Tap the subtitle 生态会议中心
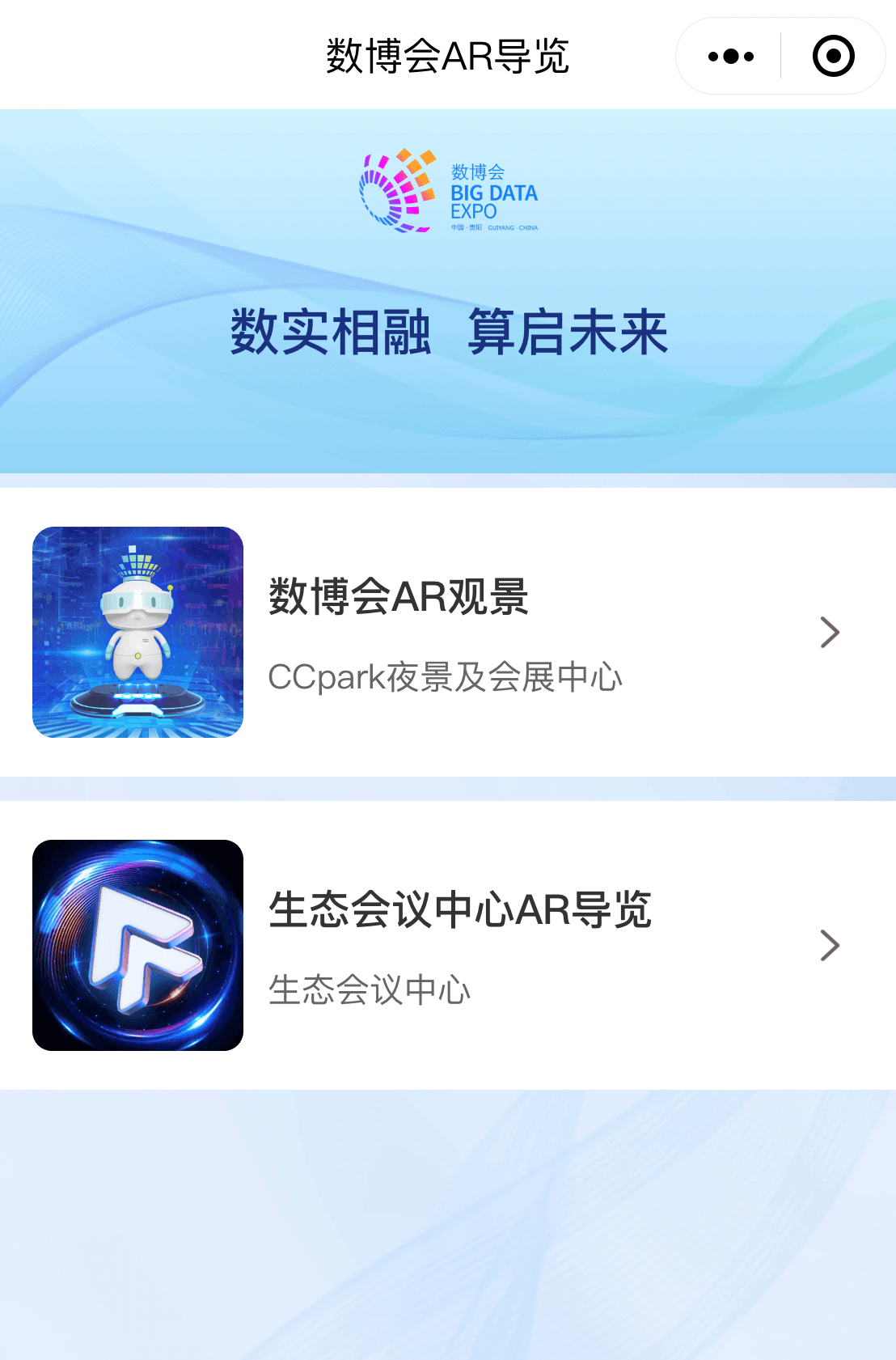The height and width of the screenshot is (1360, 896). pos(370,988)
